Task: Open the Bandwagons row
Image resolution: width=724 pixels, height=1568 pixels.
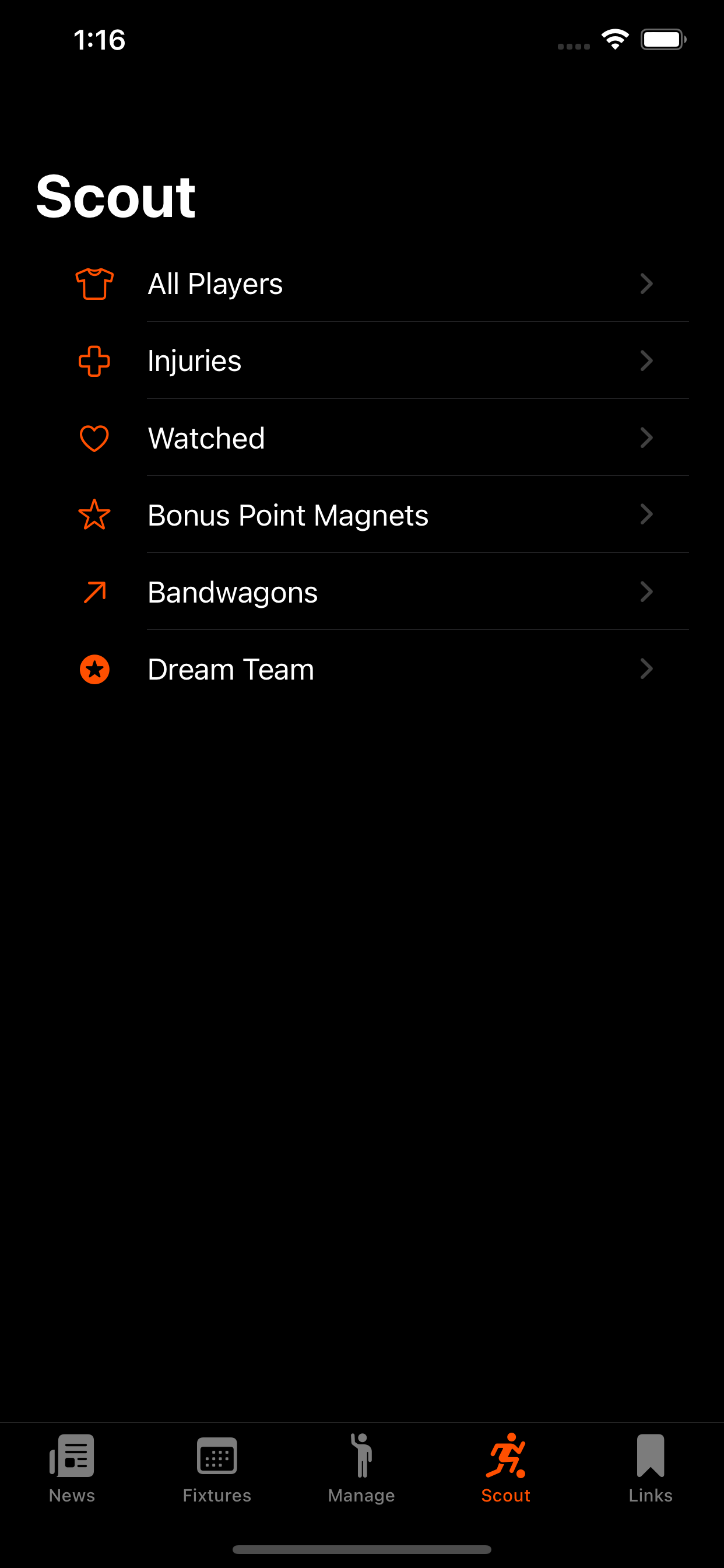Action: click(361, 592)
